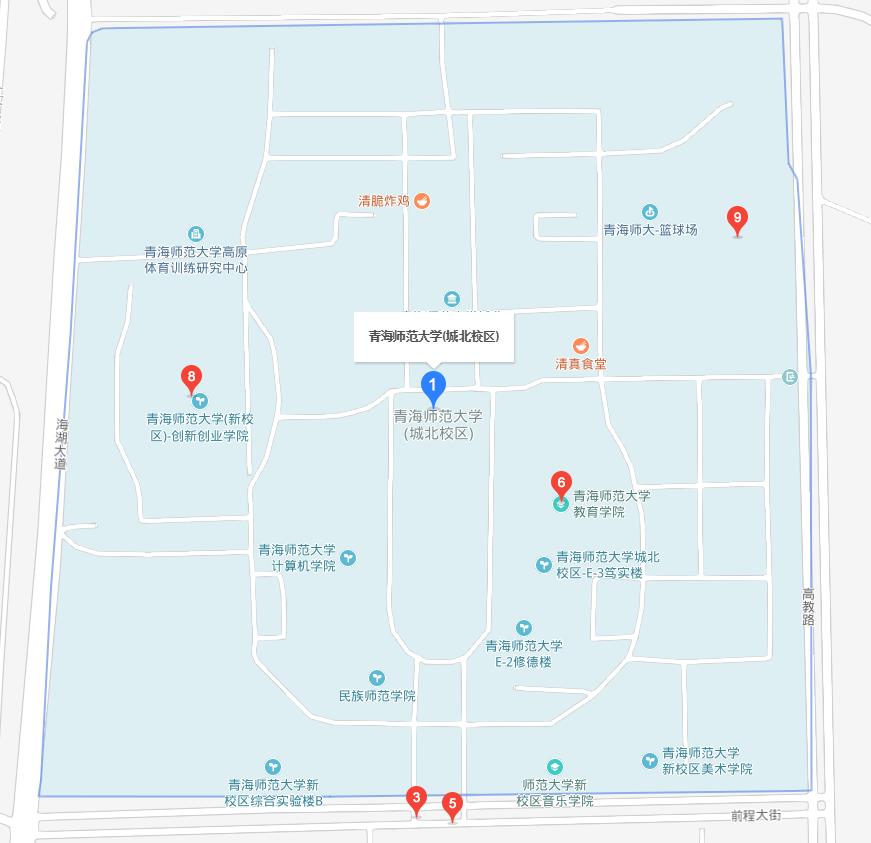Viewport: 871px width, 843px height.
Task: Open the 新校区音乐学院 place icon
Action: (x=555, y=767)
